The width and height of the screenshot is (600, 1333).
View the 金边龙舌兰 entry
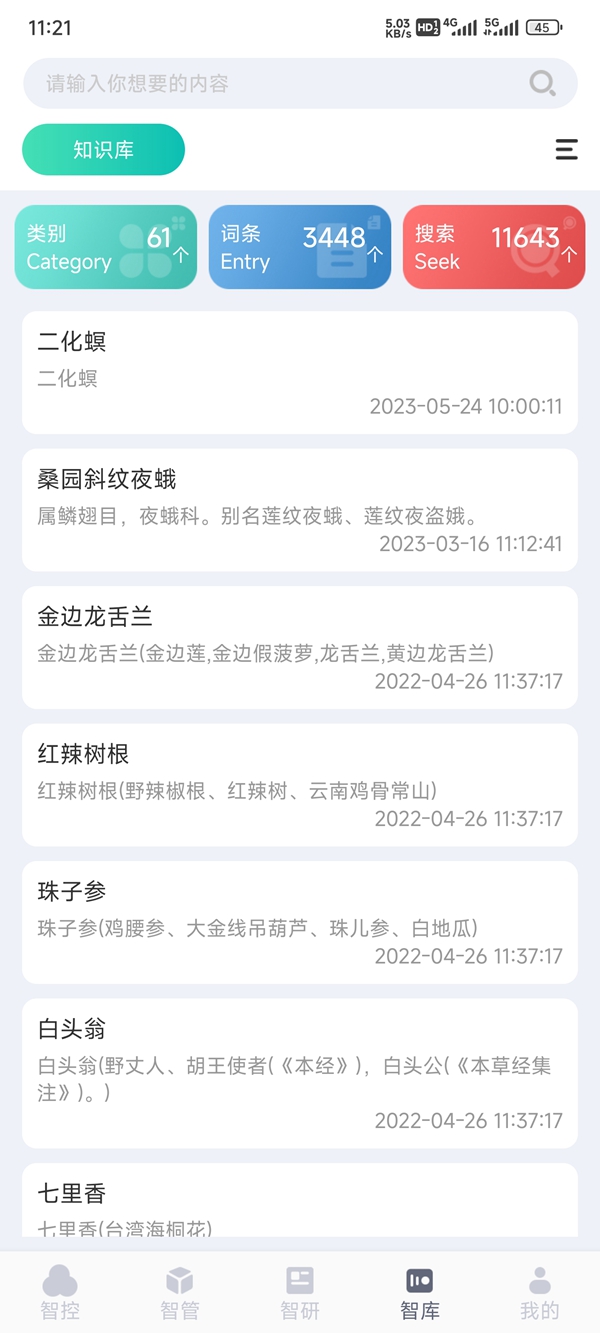coord(300,647)
